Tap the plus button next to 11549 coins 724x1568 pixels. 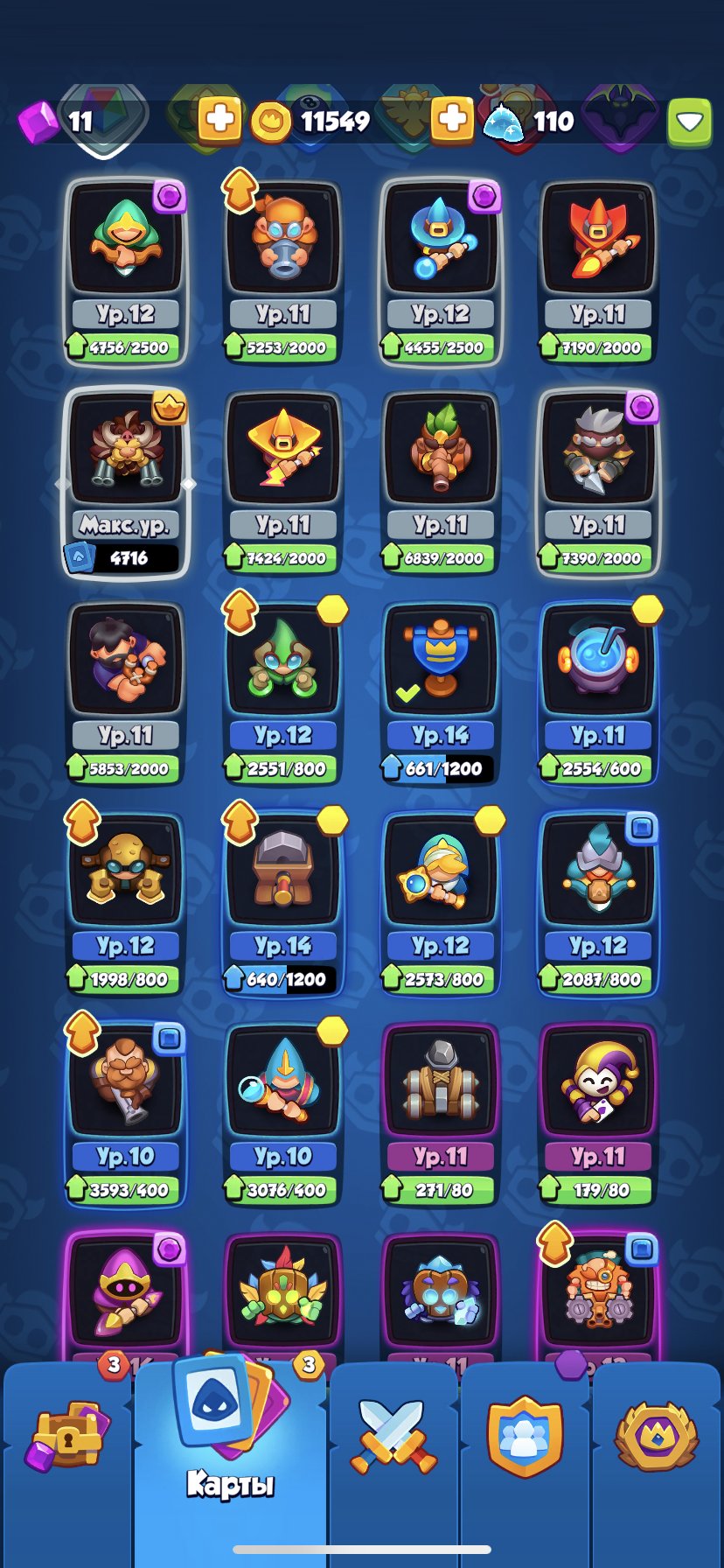[x=452, y=119]
